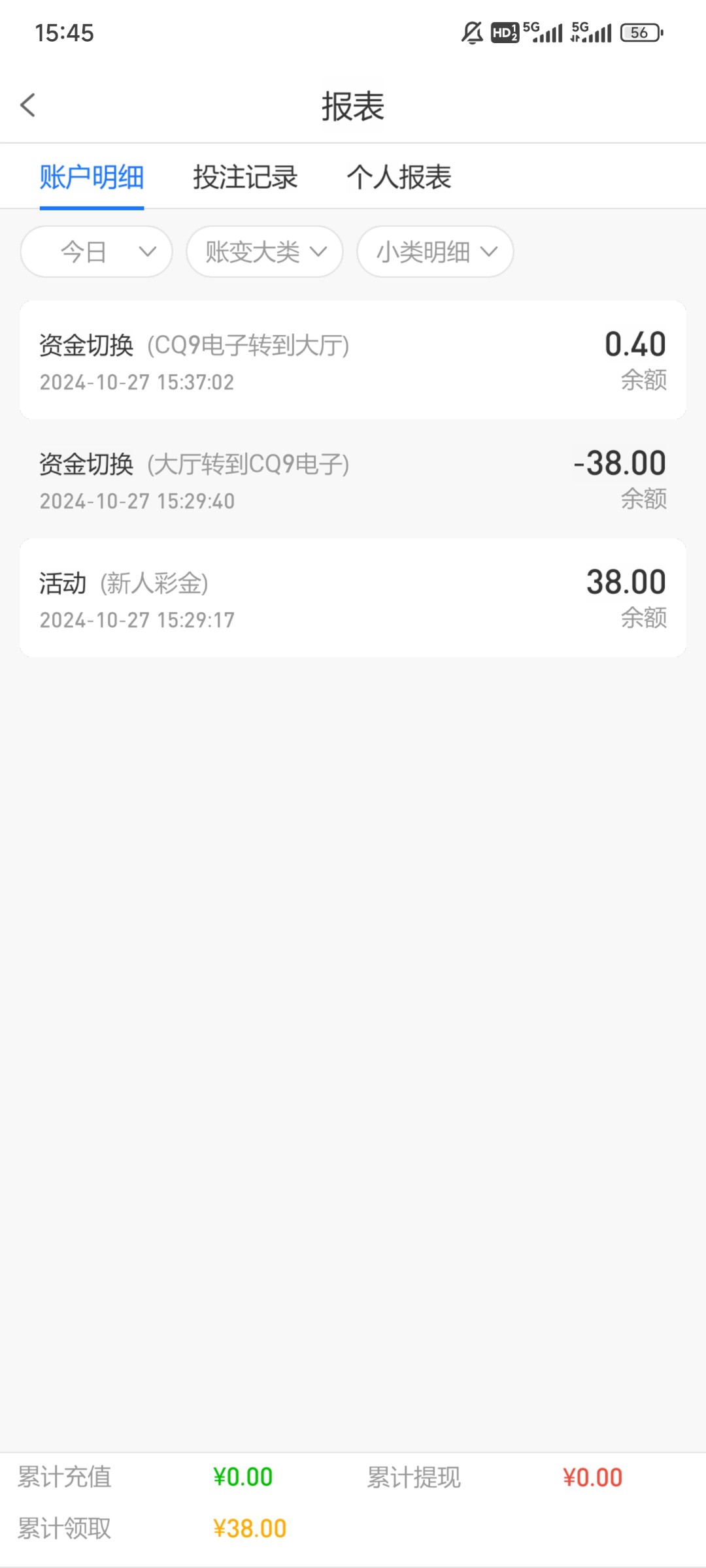Tap the second 5G signal indicator
The width and height of the screenshot is (706, 1568).
click(589, 32)
